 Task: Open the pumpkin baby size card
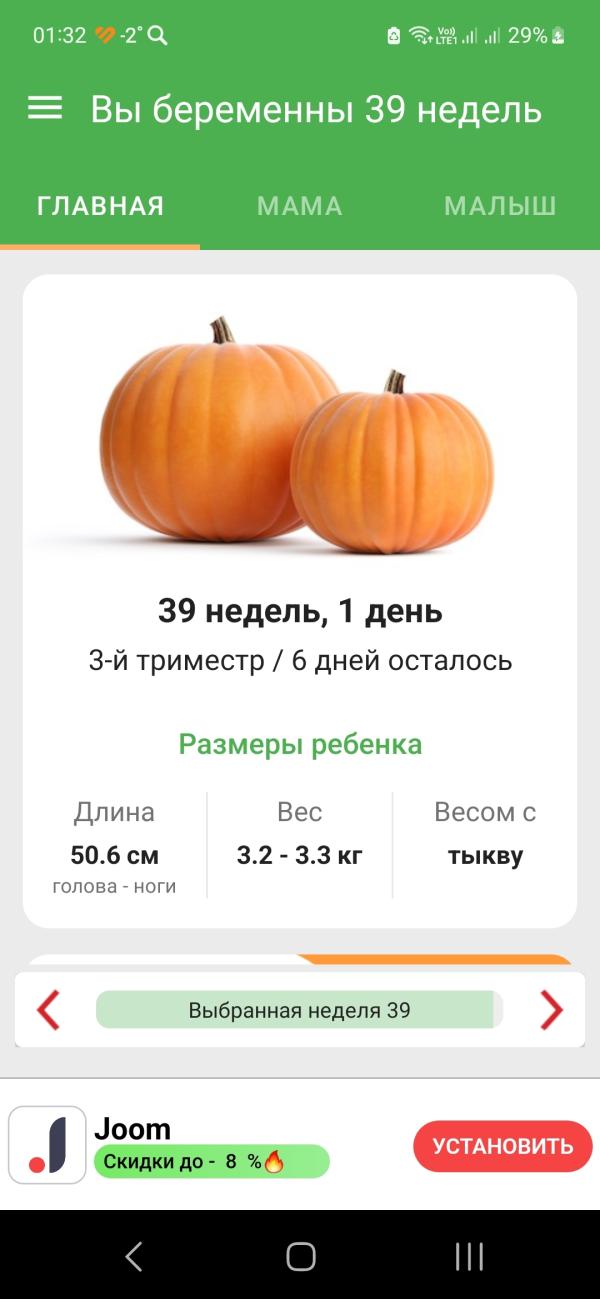[300, 601]
